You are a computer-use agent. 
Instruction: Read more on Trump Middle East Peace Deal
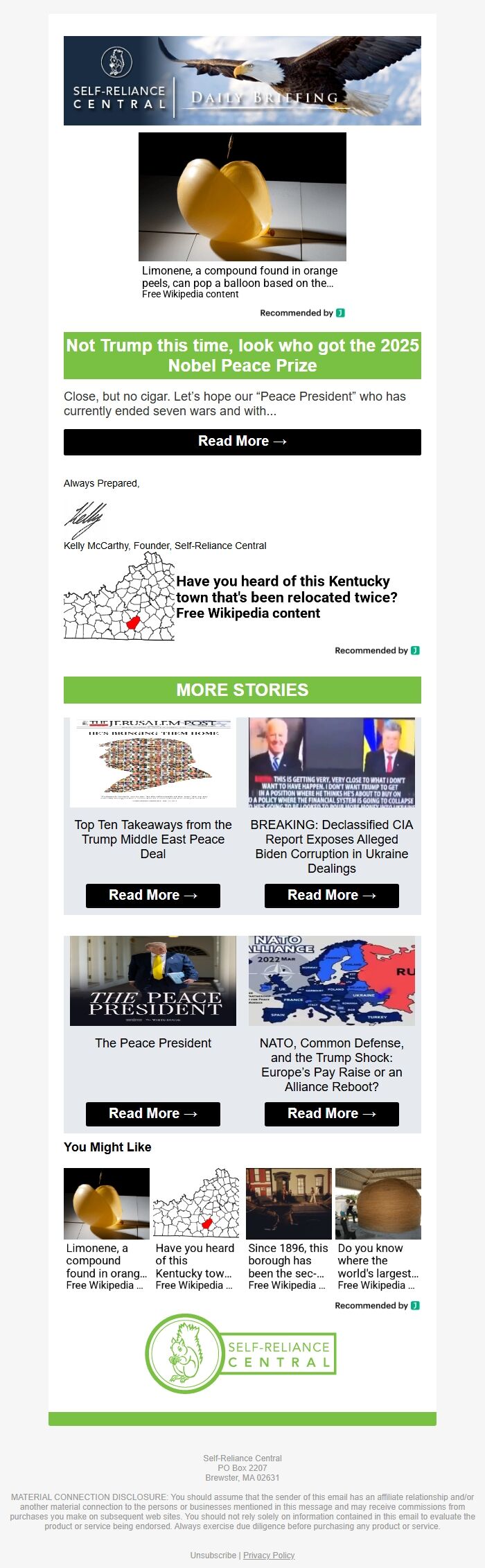click(x=152, y=895)
